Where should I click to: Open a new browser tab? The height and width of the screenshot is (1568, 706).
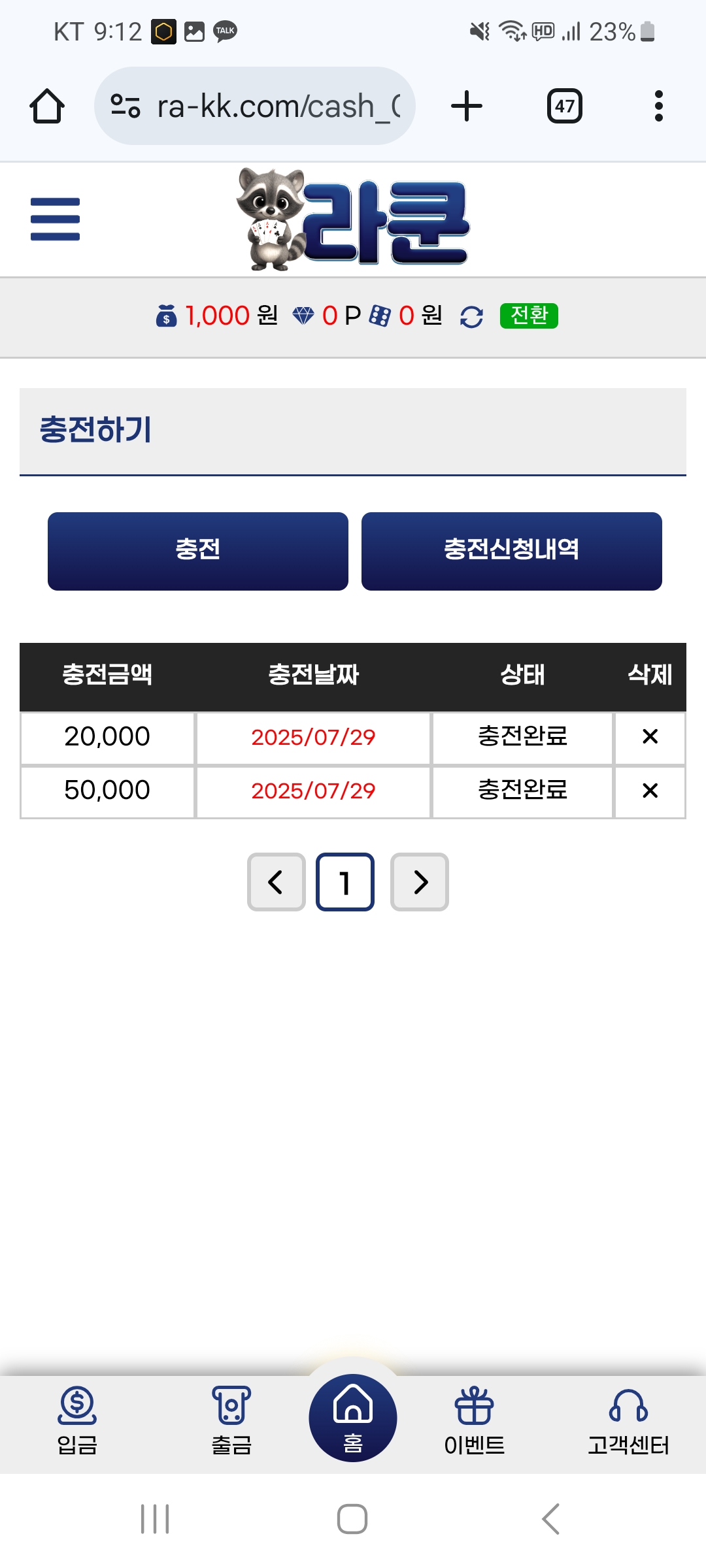(x=467, y=106)
